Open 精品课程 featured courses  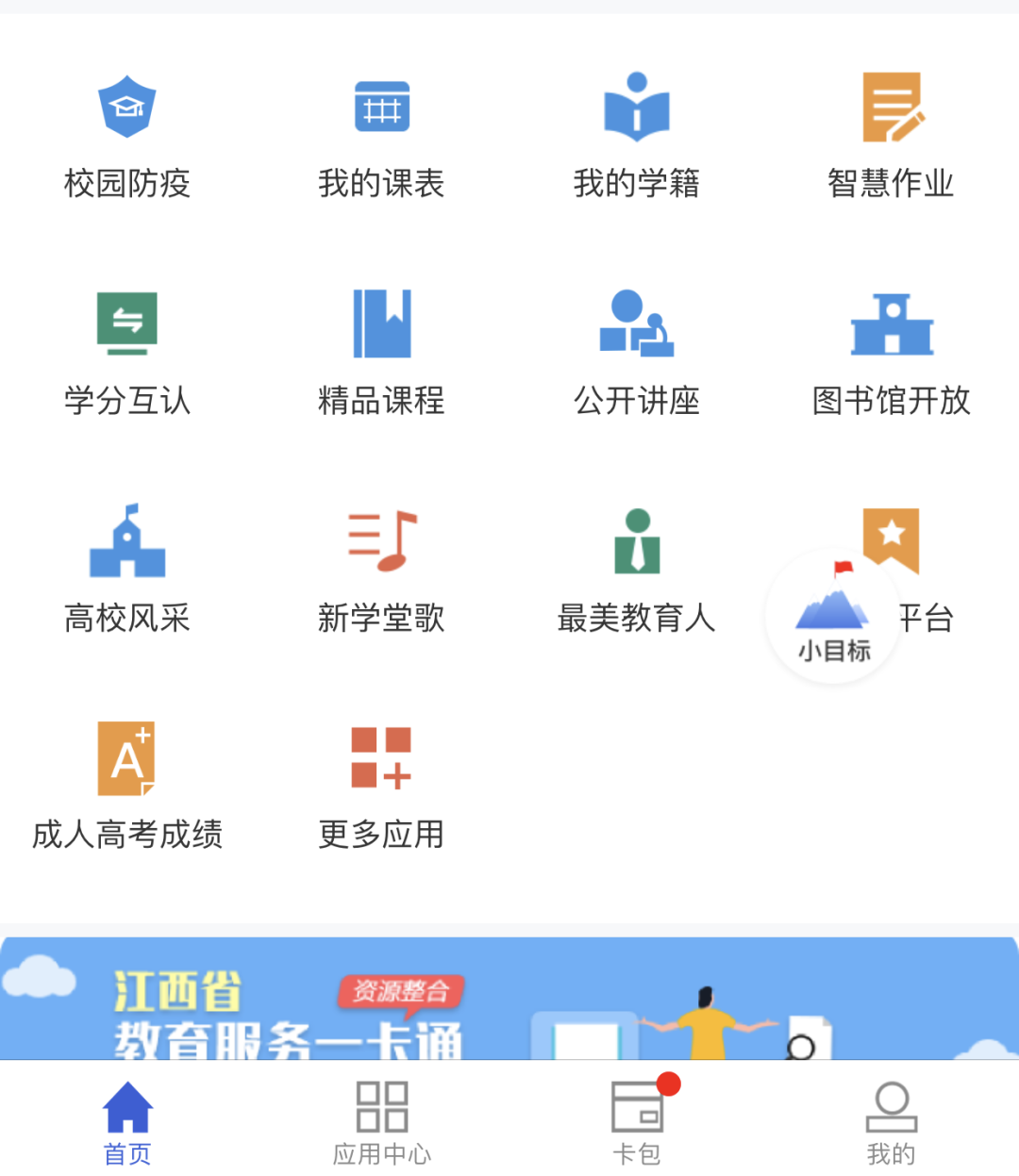tap(381, 354)
